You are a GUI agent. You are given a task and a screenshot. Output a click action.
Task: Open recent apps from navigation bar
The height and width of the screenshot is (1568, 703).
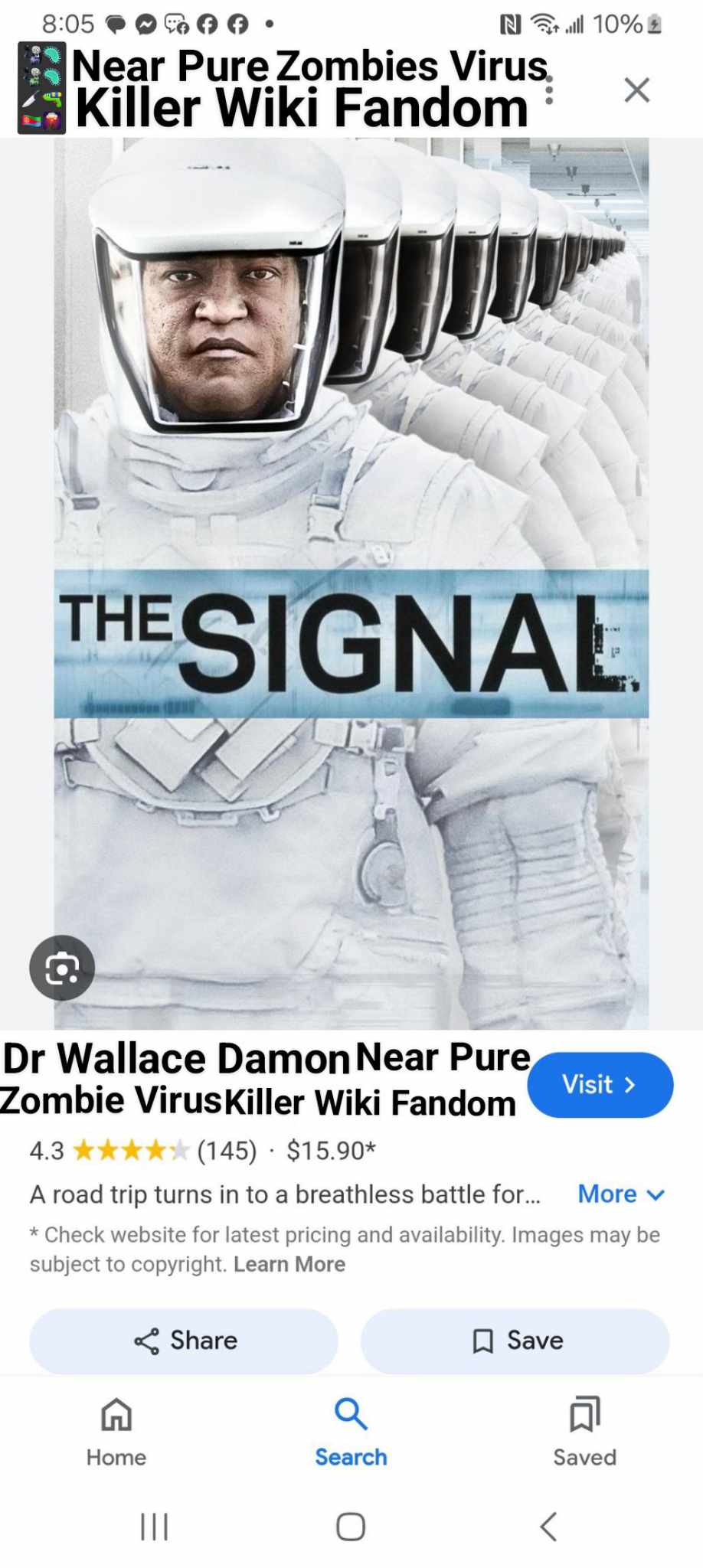click(x=154, y=1526)
